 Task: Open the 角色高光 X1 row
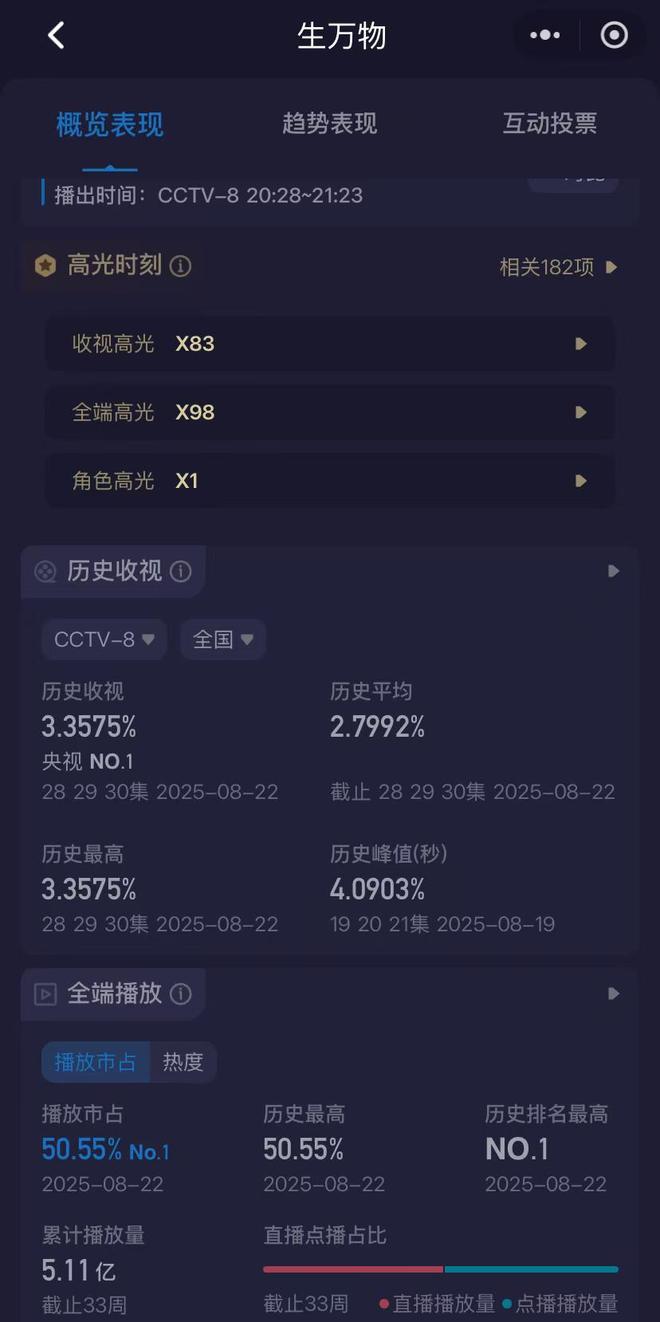(329, 481)
